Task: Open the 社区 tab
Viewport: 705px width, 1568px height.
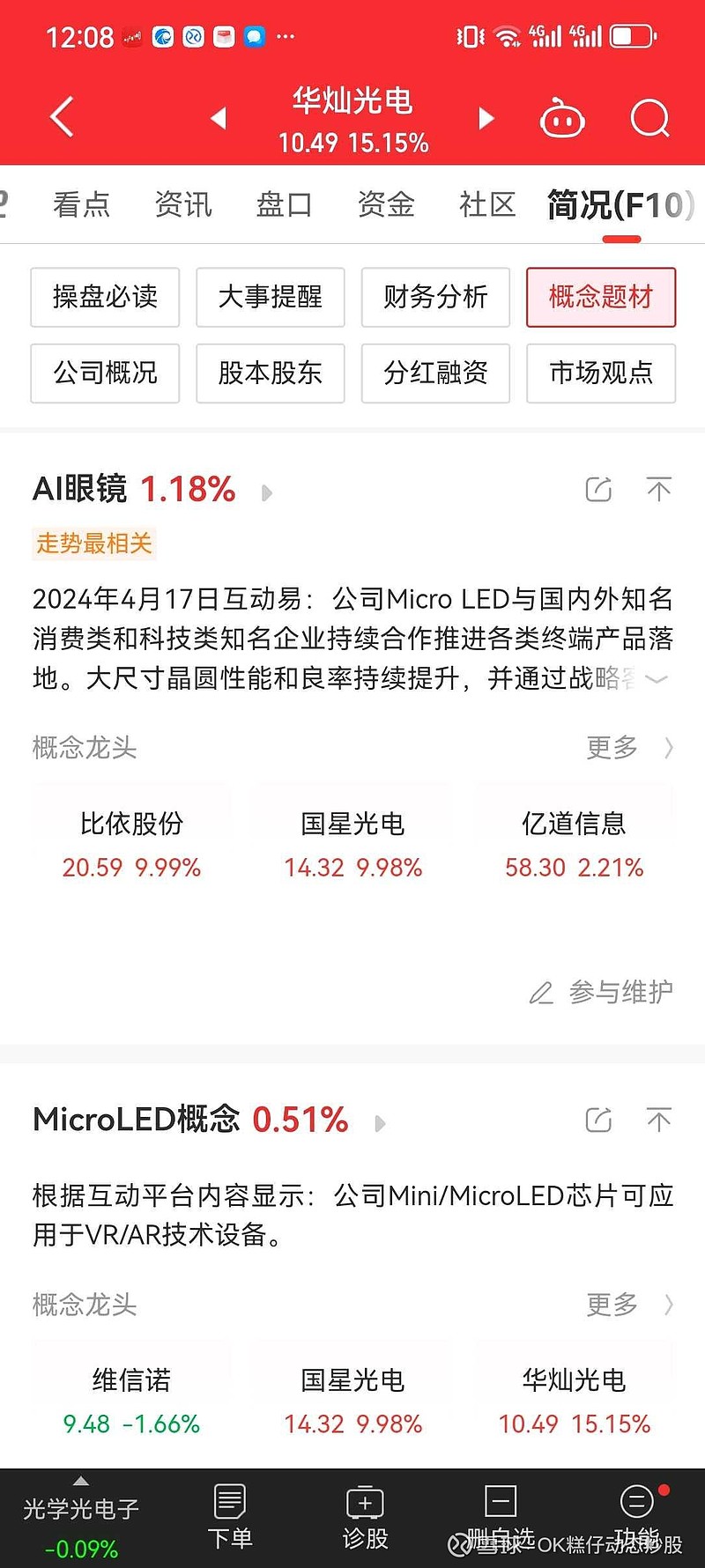Action: pyautogui.click(x=486, y=204)
